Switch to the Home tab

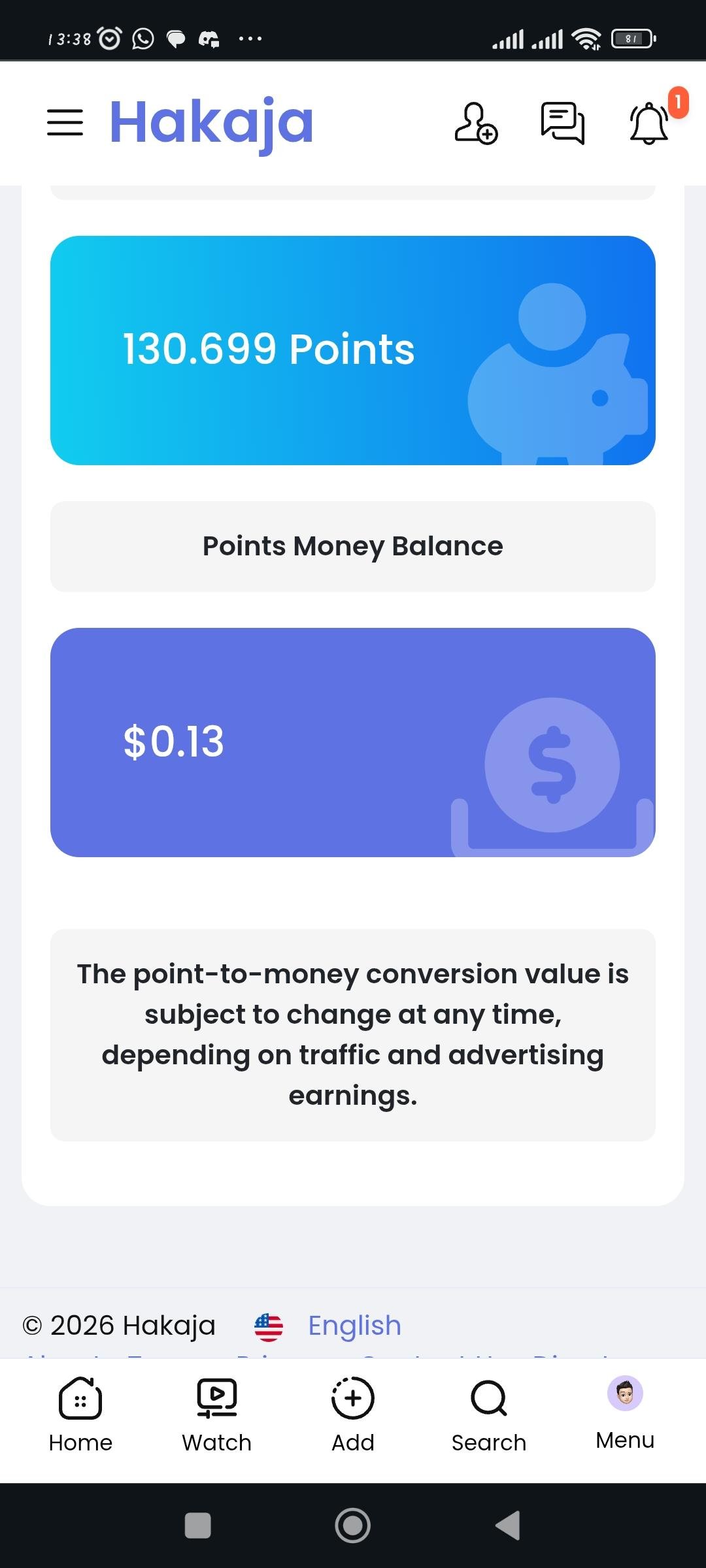80,1414
